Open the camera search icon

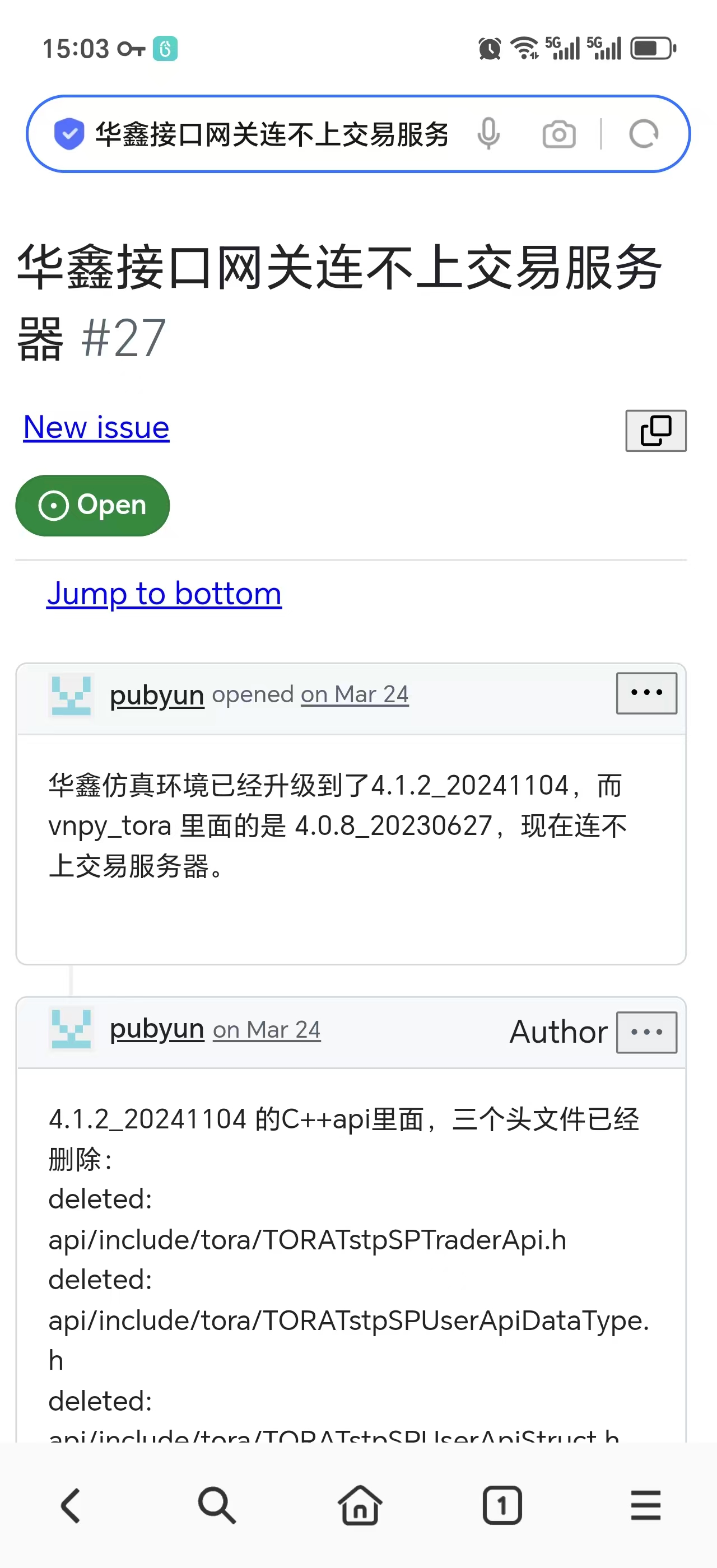(558, 134)
